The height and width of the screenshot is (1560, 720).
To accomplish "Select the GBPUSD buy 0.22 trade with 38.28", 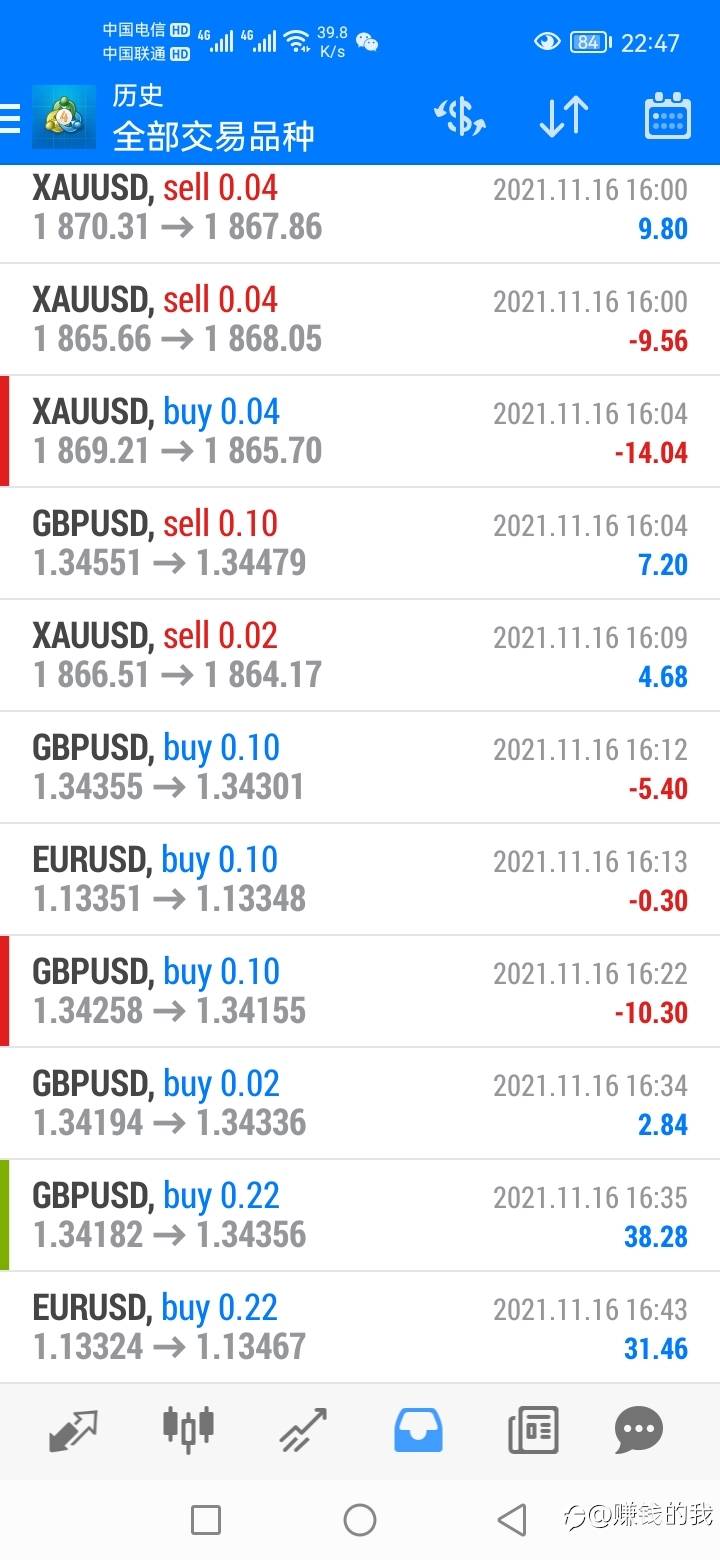I will click(360, 1216).
